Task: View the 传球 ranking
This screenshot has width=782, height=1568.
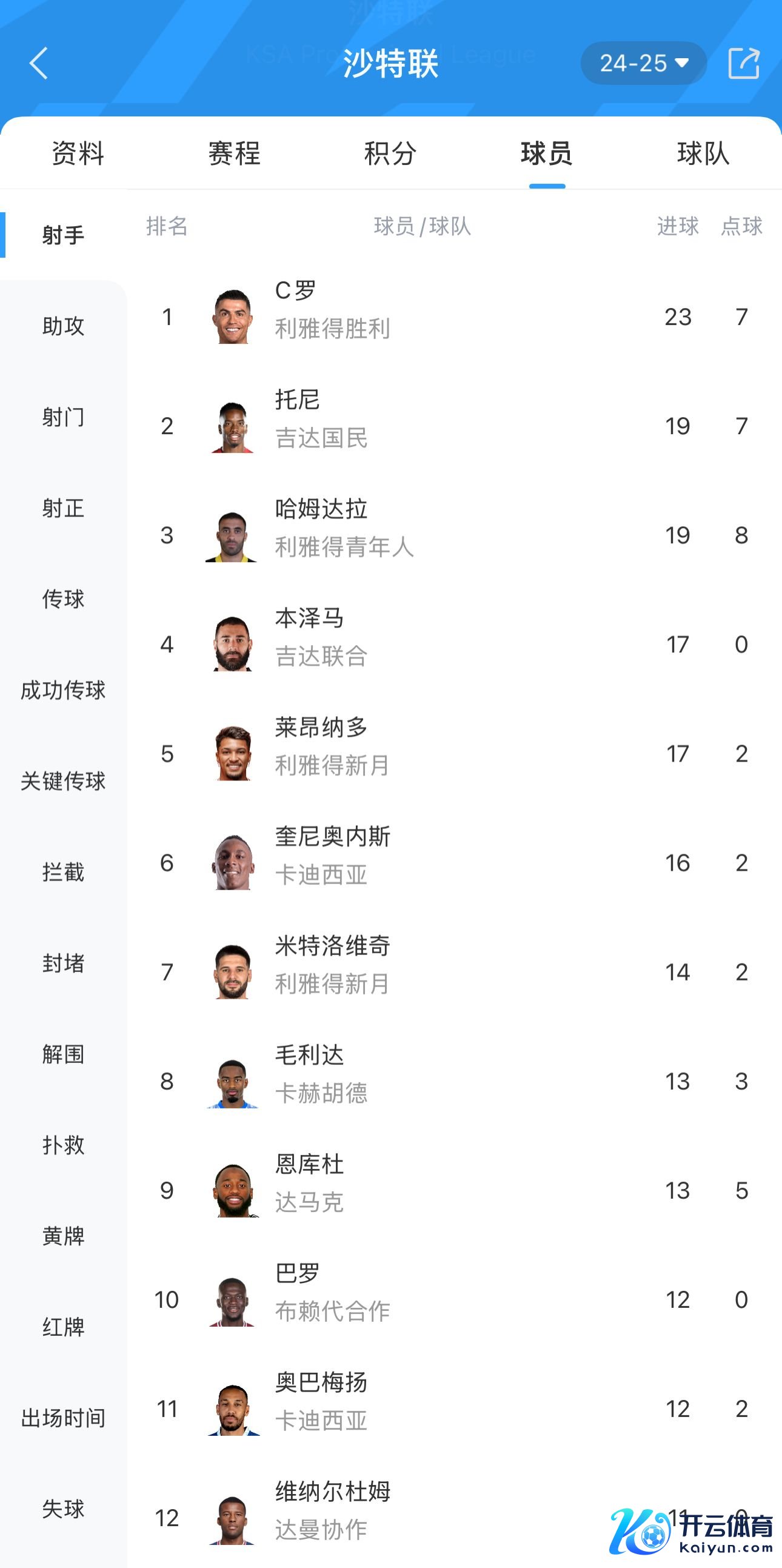Action: coord(63,599)
